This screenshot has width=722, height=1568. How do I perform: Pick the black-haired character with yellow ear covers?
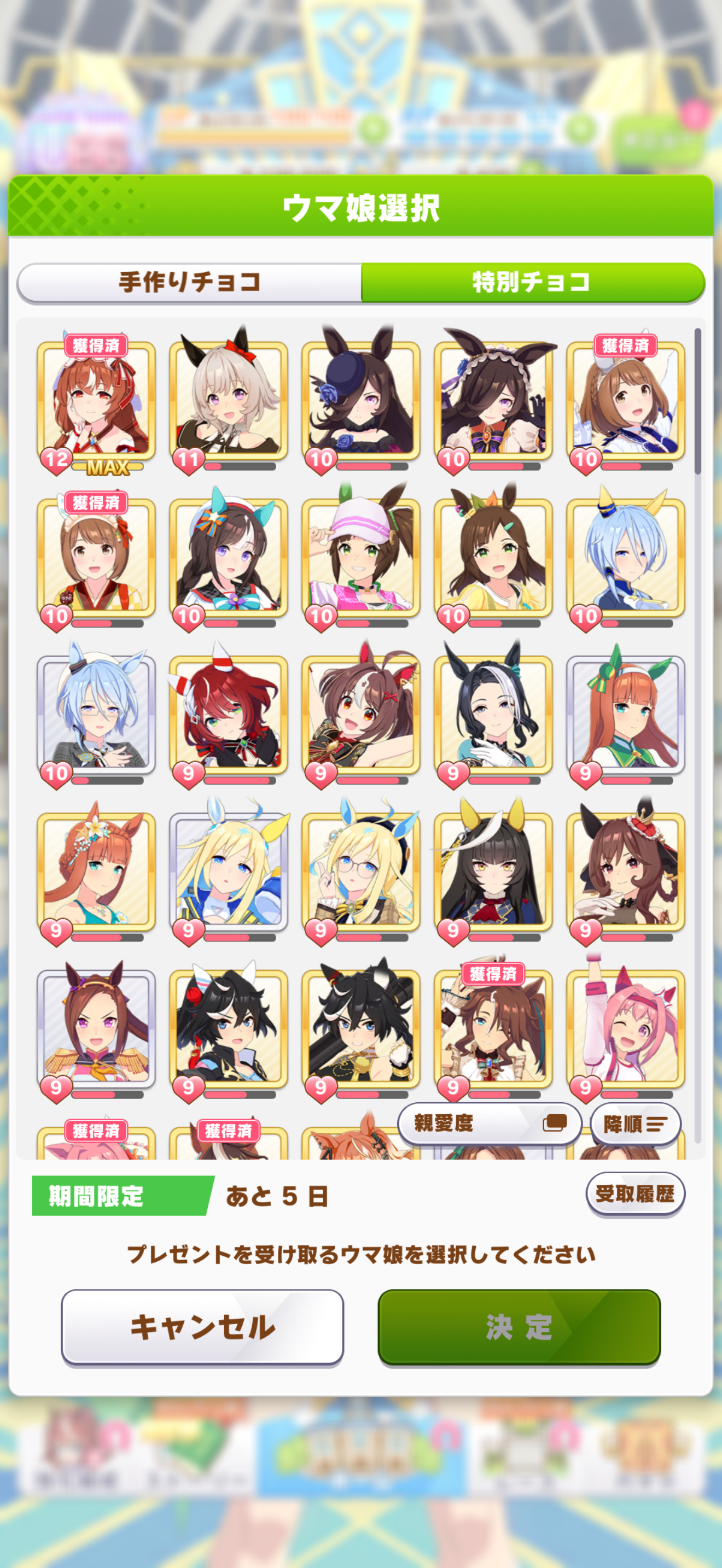[493, 871]
